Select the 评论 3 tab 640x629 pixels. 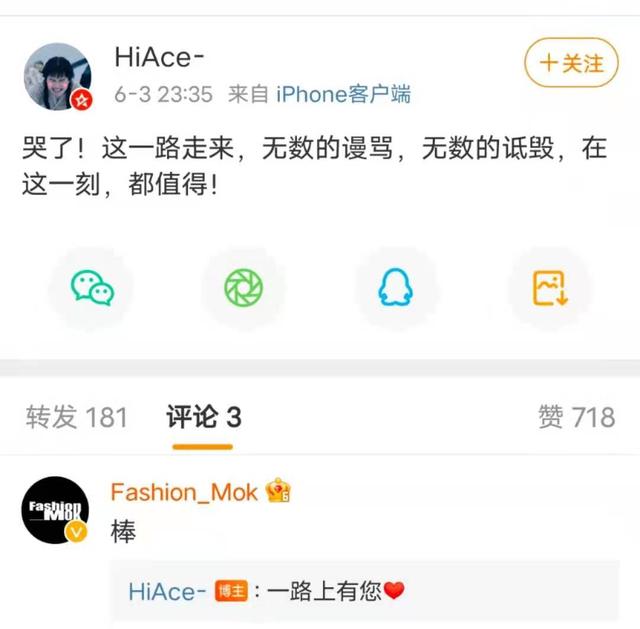tap(204, 417)
